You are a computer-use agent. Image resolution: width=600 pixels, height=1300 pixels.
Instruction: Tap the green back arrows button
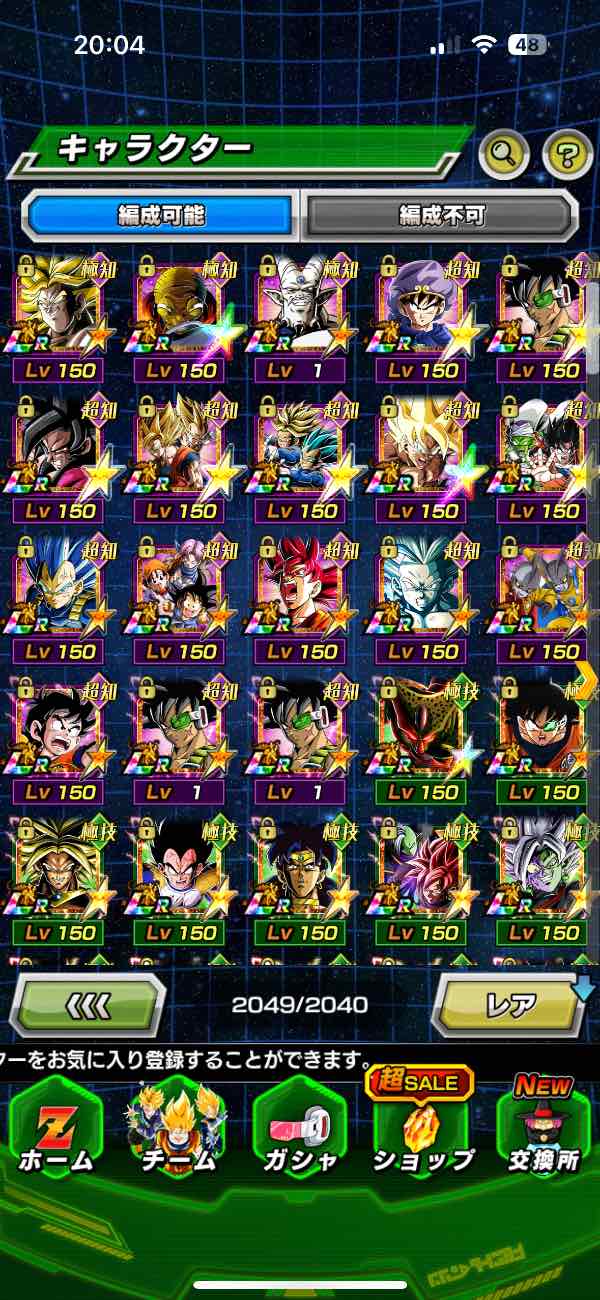click(87, 1004)
